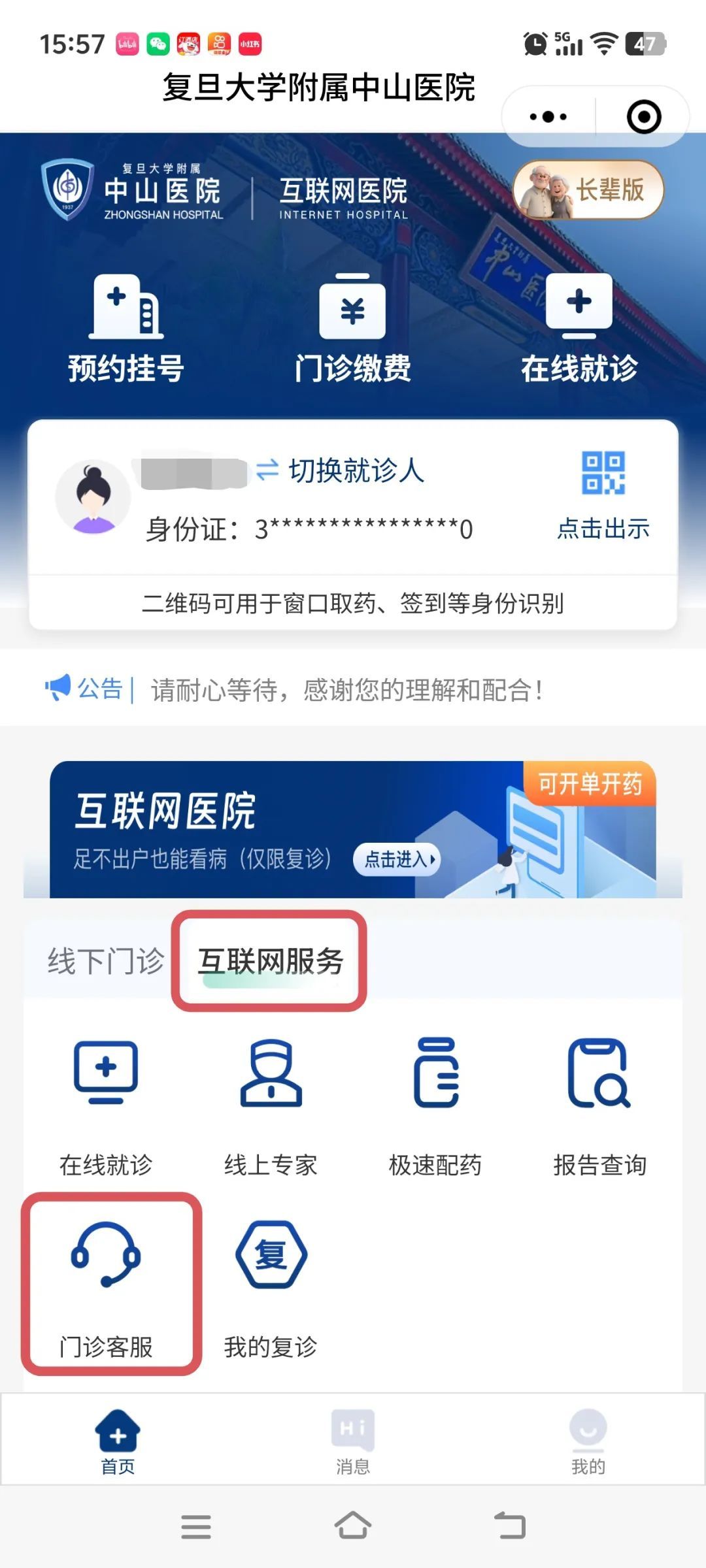Viewport: 706px width, 1568px height.
Task: Switch to the 长辈版 elder mode
Action: click(x=588, y=189)
